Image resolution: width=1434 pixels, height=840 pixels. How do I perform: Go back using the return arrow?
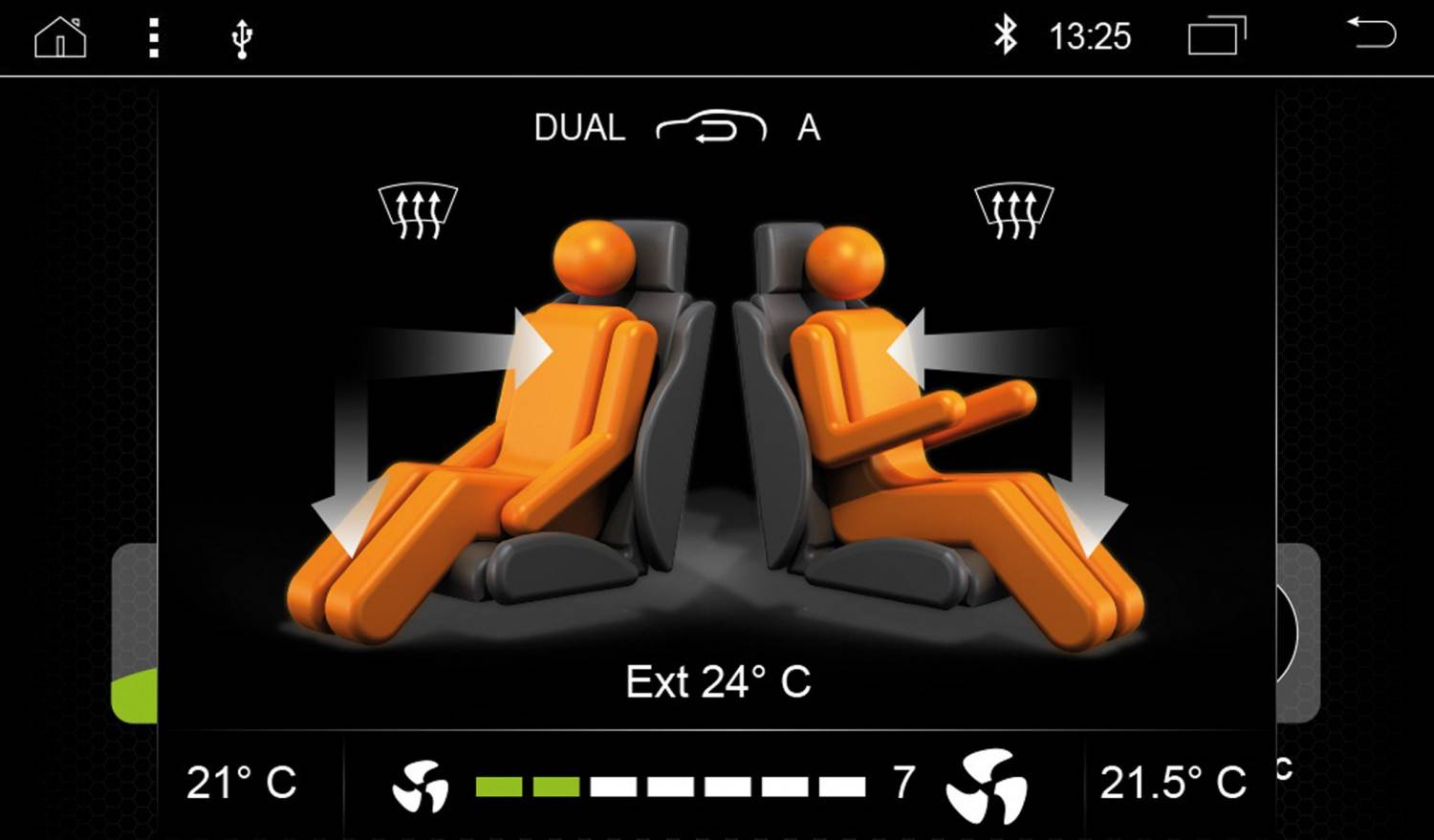coord(1372,34)
